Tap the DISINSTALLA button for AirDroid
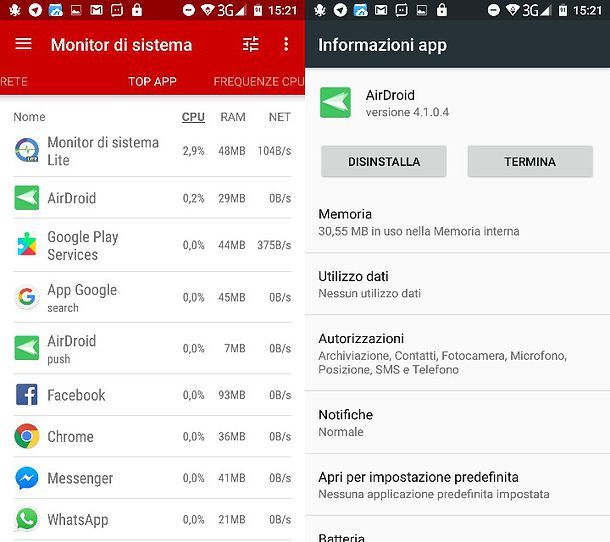 click(383, 161)
